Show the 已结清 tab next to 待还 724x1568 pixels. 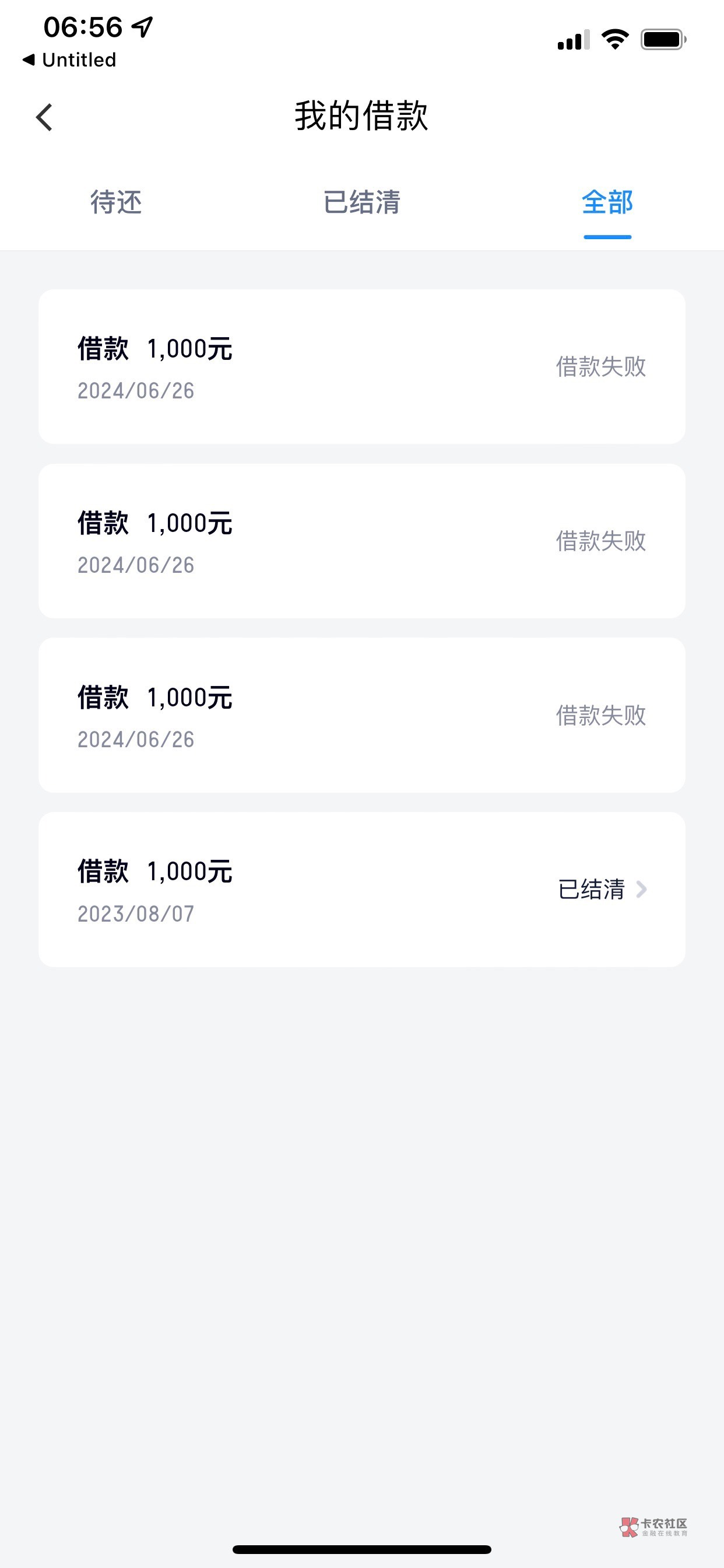pyautogui.click(x=361, y=202)
